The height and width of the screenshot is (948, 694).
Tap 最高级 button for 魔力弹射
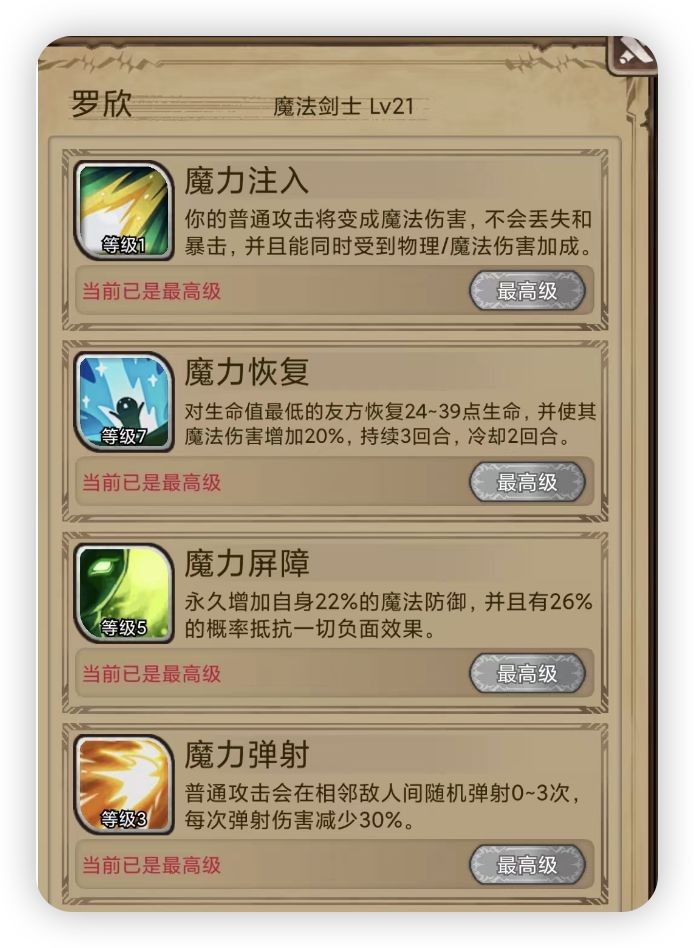527,865
